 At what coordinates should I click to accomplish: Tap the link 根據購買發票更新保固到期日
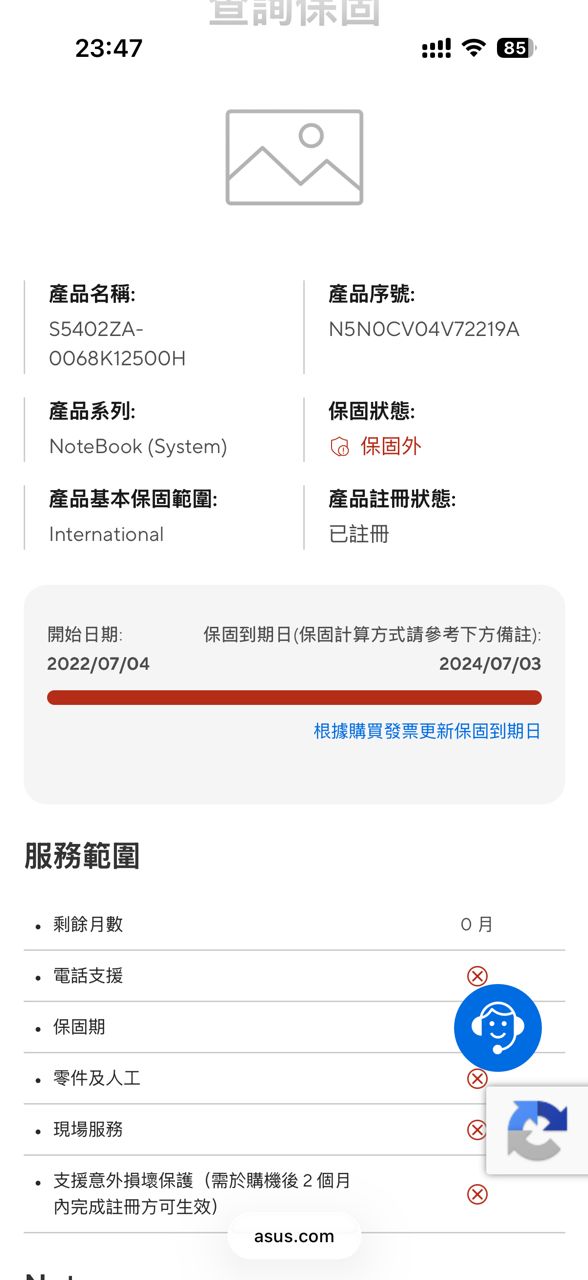click(427, 731)
